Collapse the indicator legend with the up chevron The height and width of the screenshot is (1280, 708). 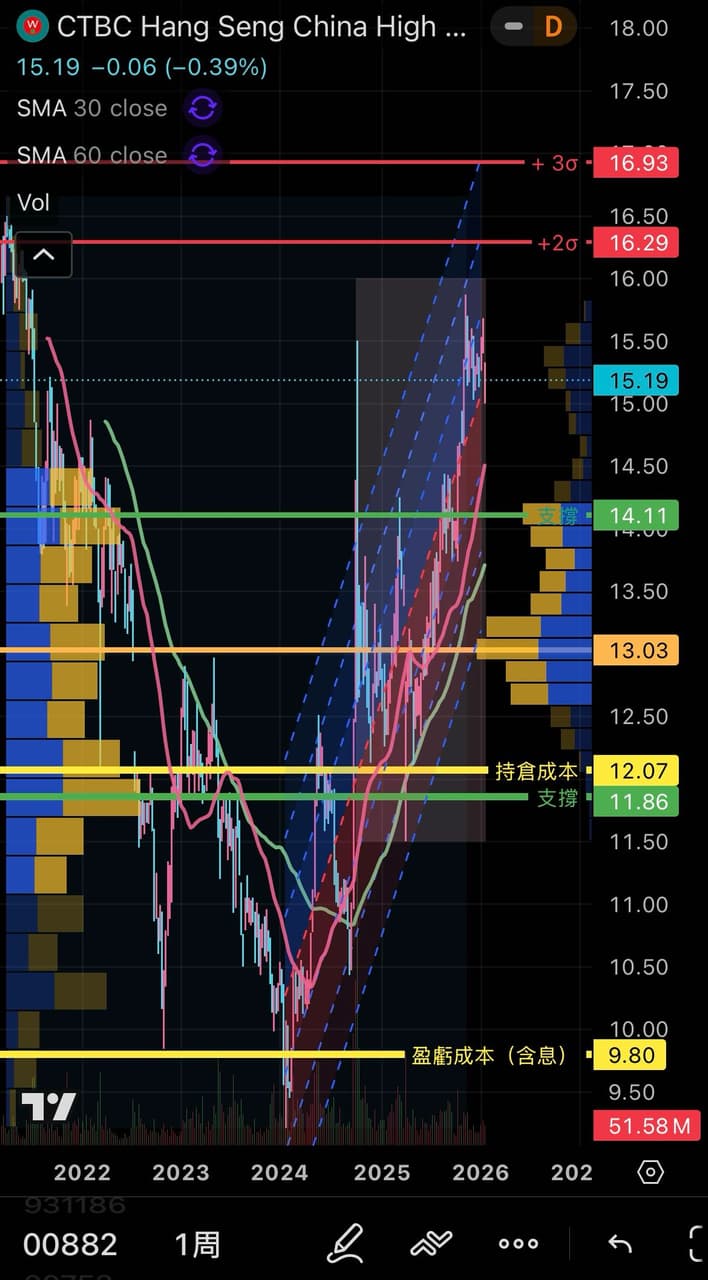pyautogui.click(x=43, y=255)
